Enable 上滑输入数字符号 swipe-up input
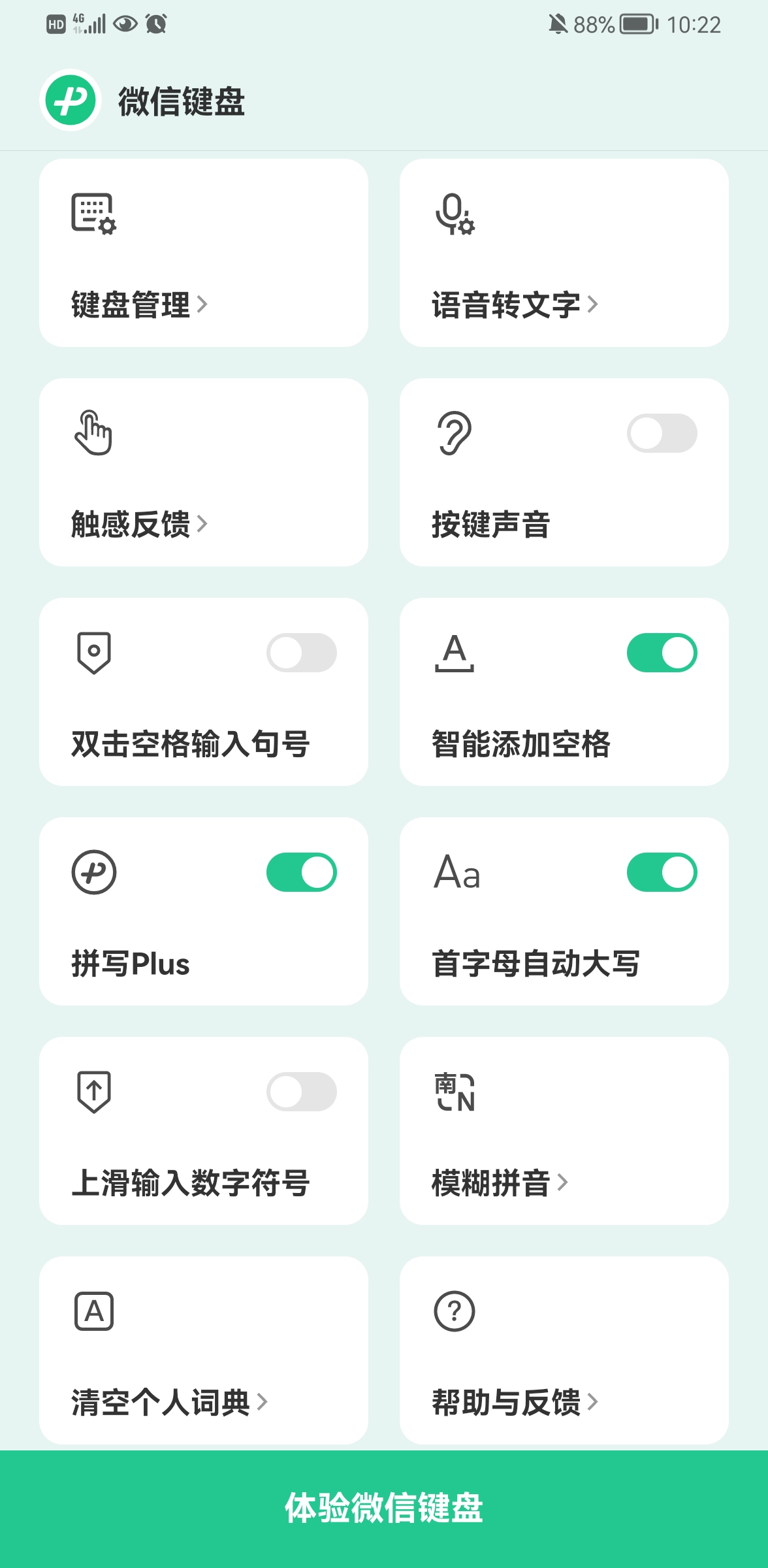Image resolution: width=768 pixels, height=1568 pixels. pos(301,1092)
